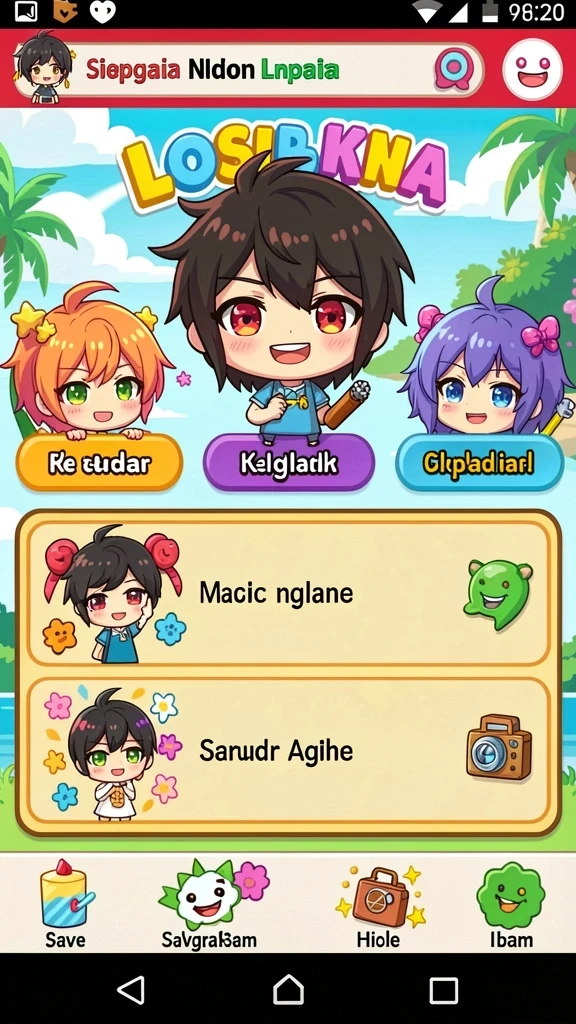Tap the profile avatar in the top bar
The height and width of the screenshot is (1024, 576).
click(x=44, y=68)
